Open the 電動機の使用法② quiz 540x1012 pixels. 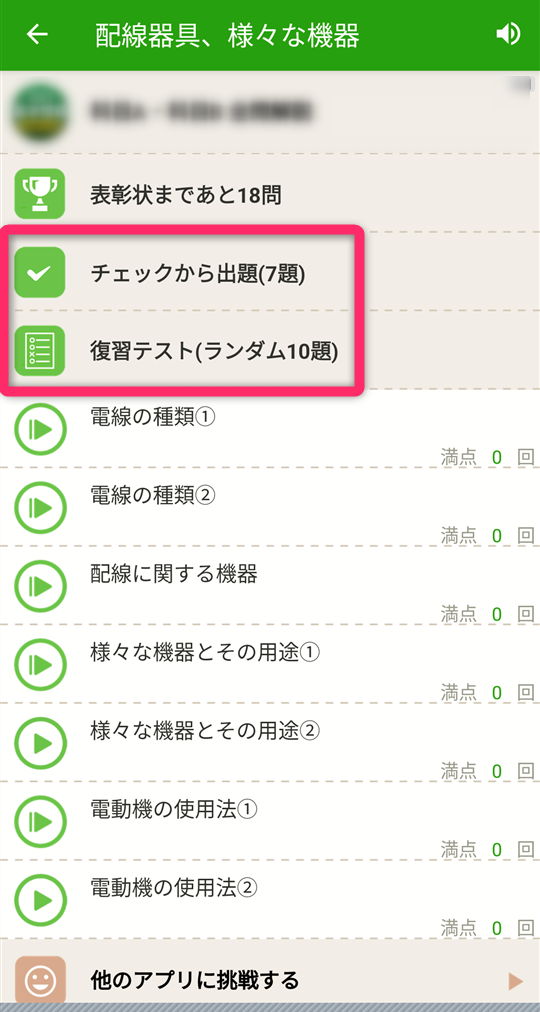(270, 898)
